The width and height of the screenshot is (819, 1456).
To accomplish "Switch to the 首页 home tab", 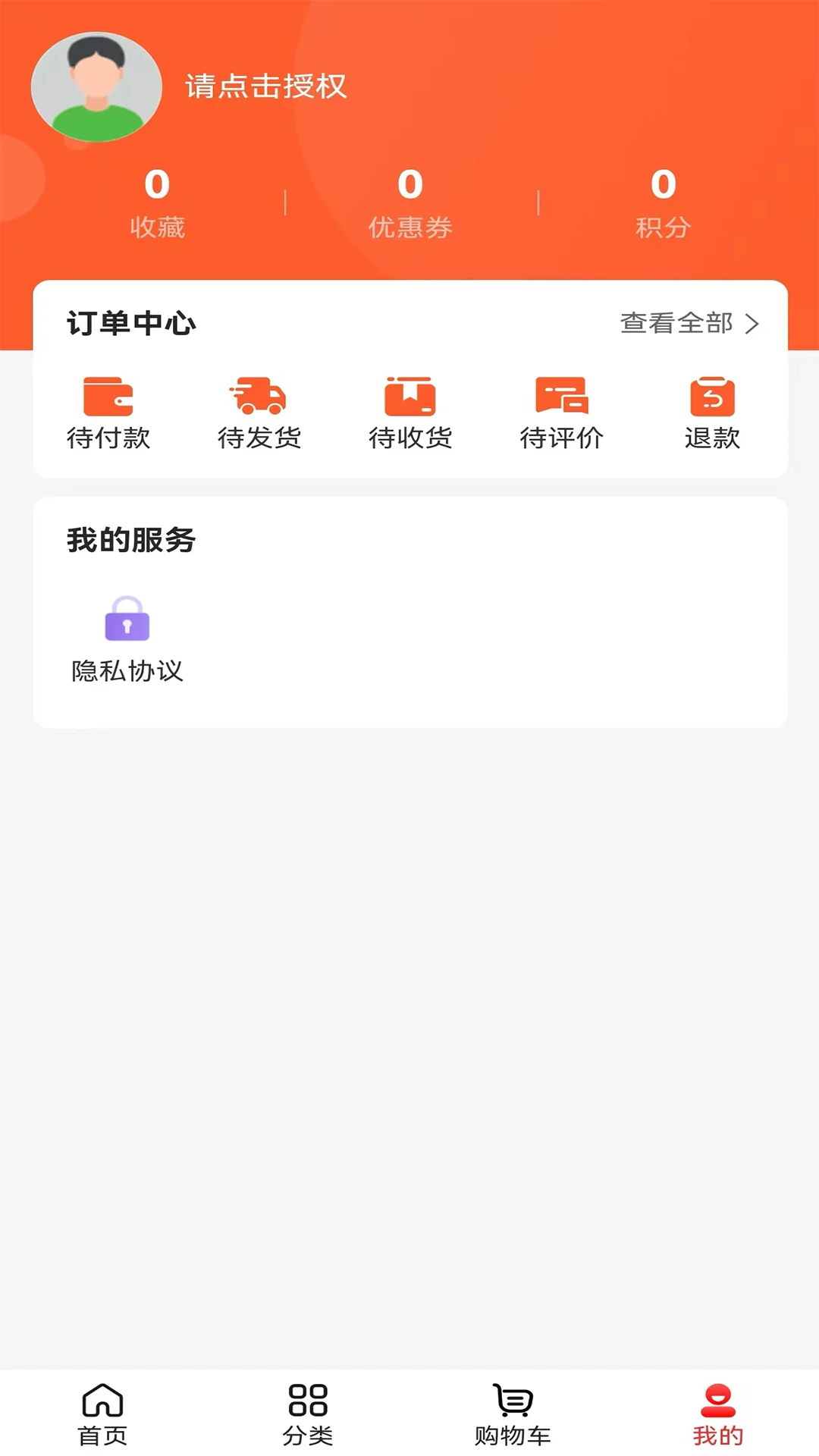I will (102, 1415).
